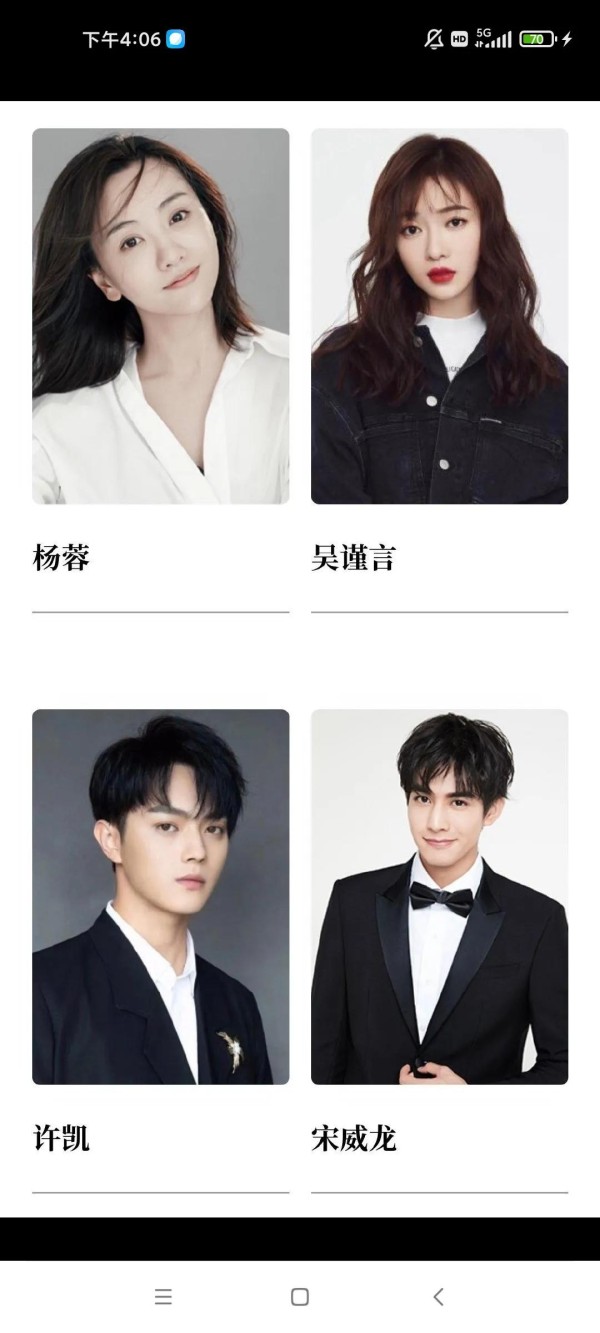
Task: Open the 杨蓉 profile card
Action: pos(160,316)
